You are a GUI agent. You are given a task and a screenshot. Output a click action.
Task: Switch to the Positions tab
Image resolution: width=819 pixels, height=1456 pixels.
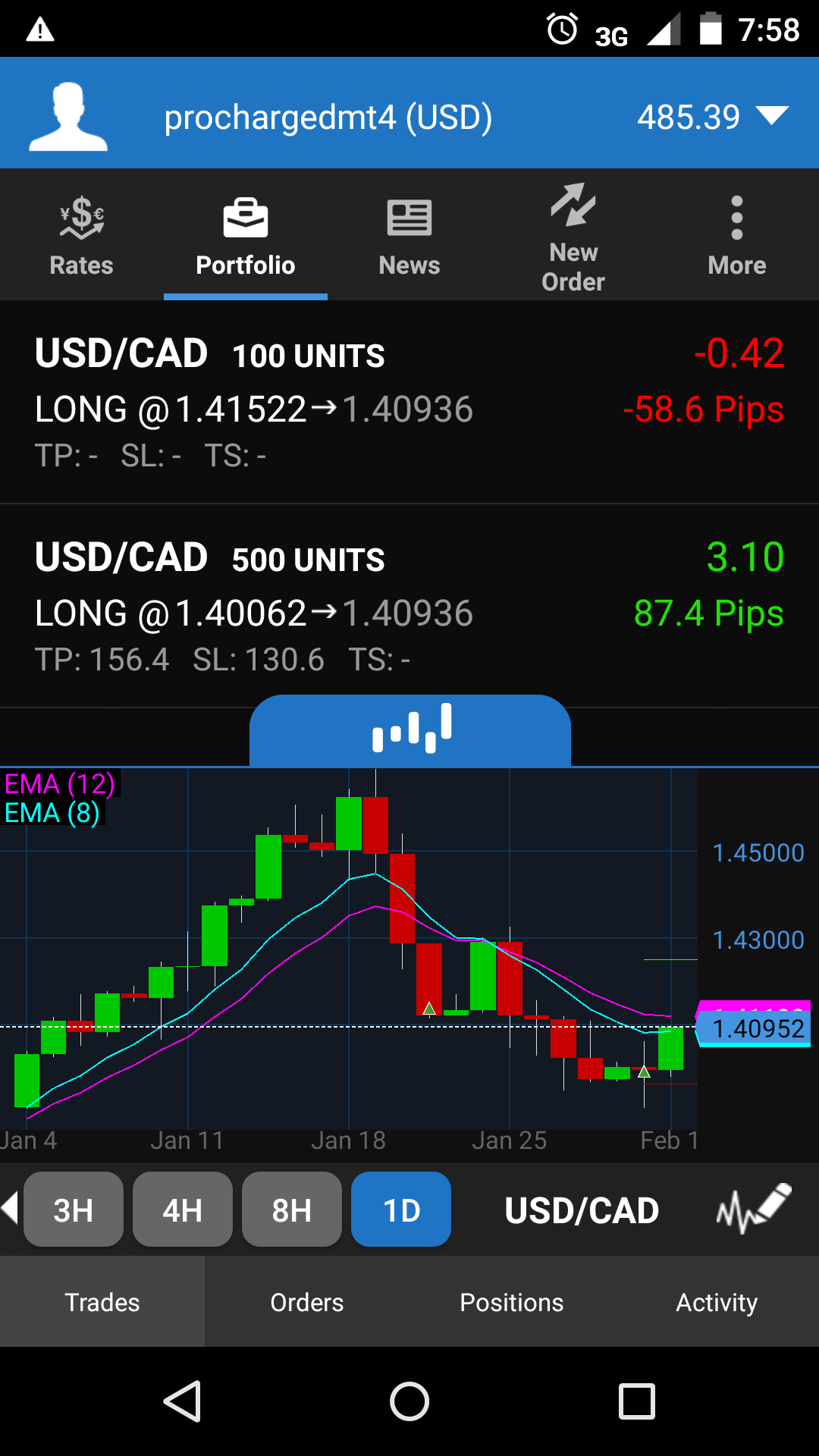coord(511,1302)
